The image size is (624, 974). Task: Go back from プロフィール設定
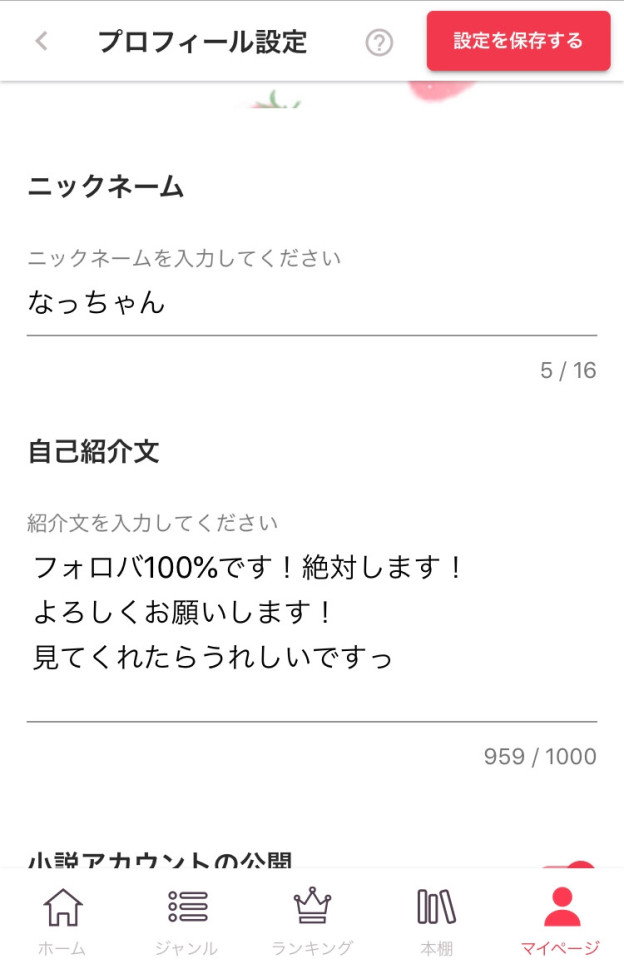[x=41, y=42]
